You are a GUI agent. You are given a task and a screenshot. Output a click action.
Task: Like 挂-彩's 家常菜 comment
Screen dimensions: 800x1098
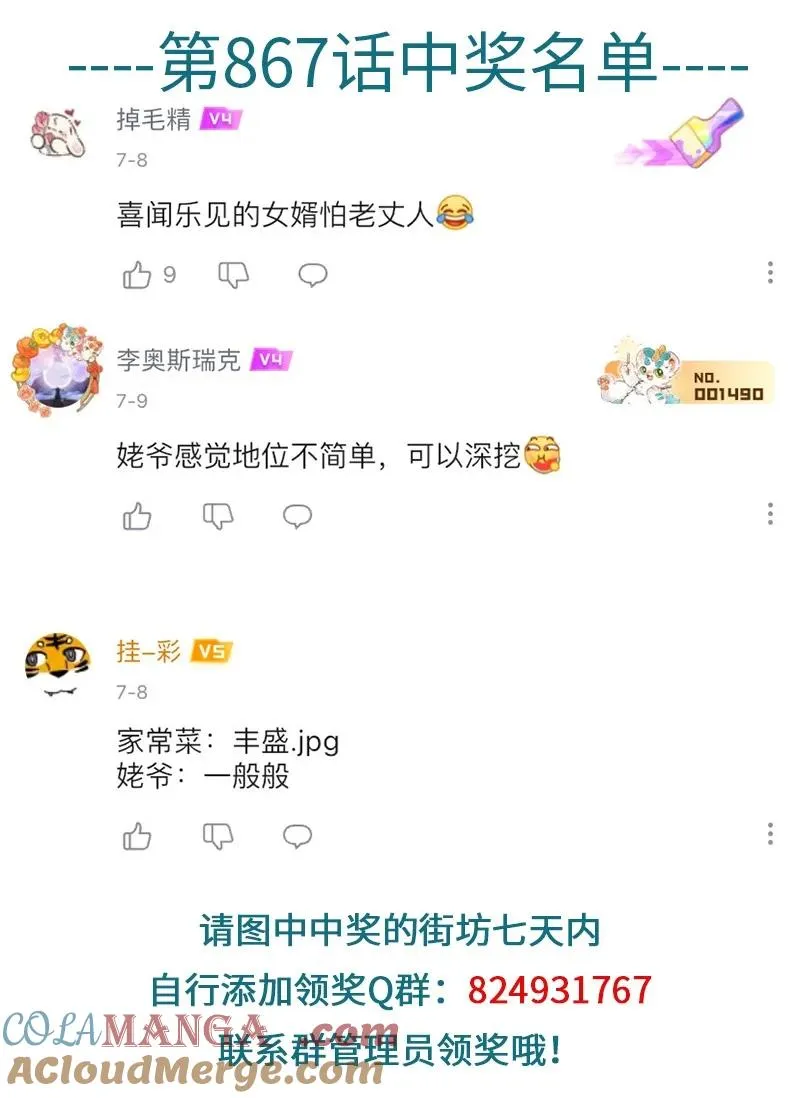(x=137, y=833)
